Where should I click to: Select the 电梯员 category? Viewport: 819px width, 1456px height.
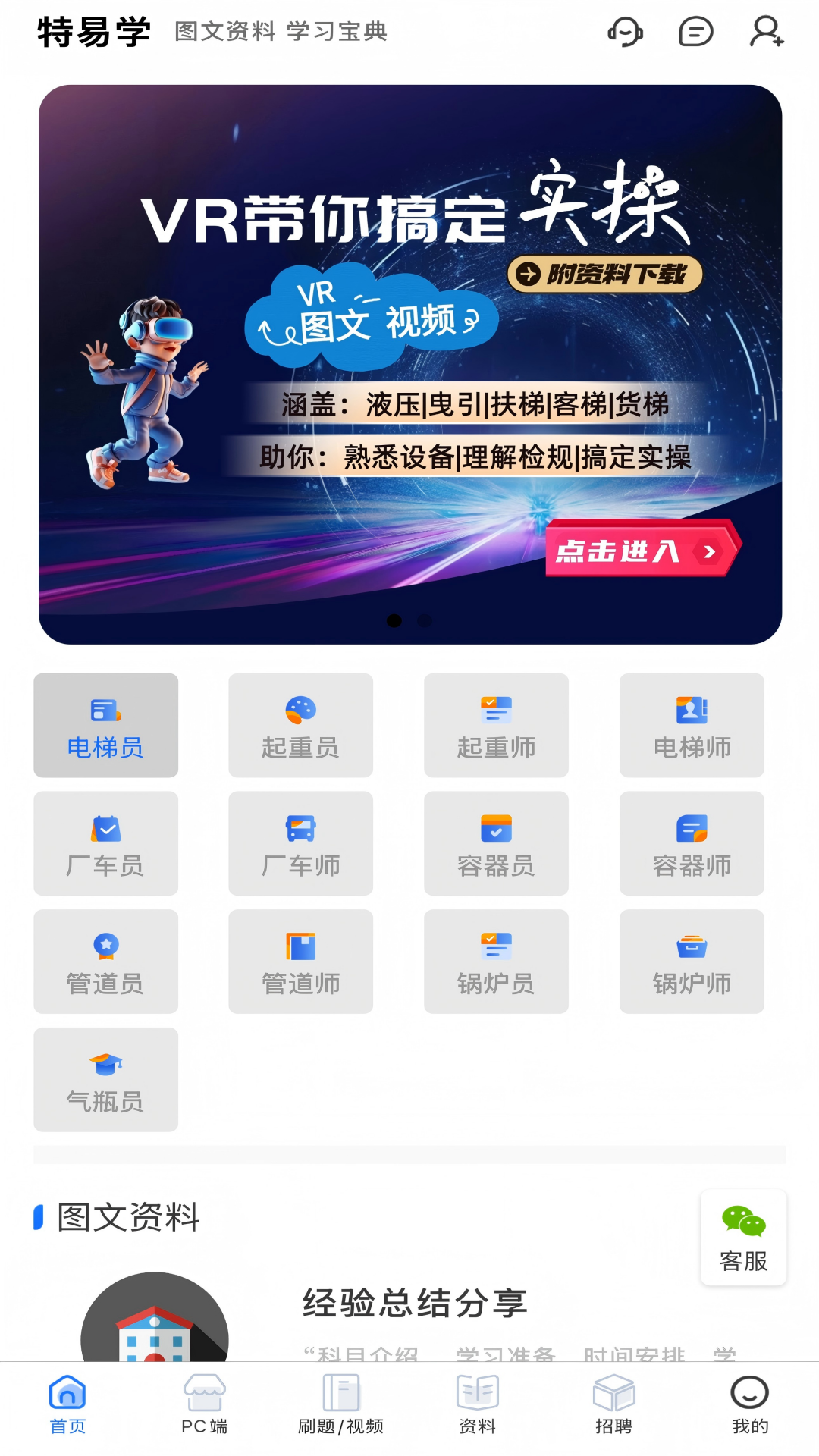(105, 726)
